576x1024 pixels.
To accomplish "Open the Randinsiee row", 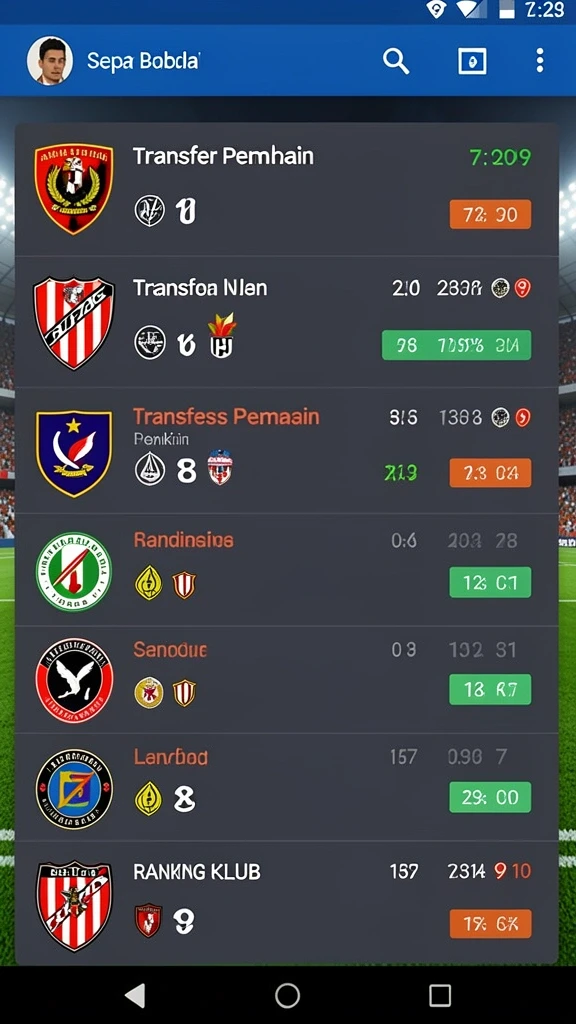I will 287,570.
